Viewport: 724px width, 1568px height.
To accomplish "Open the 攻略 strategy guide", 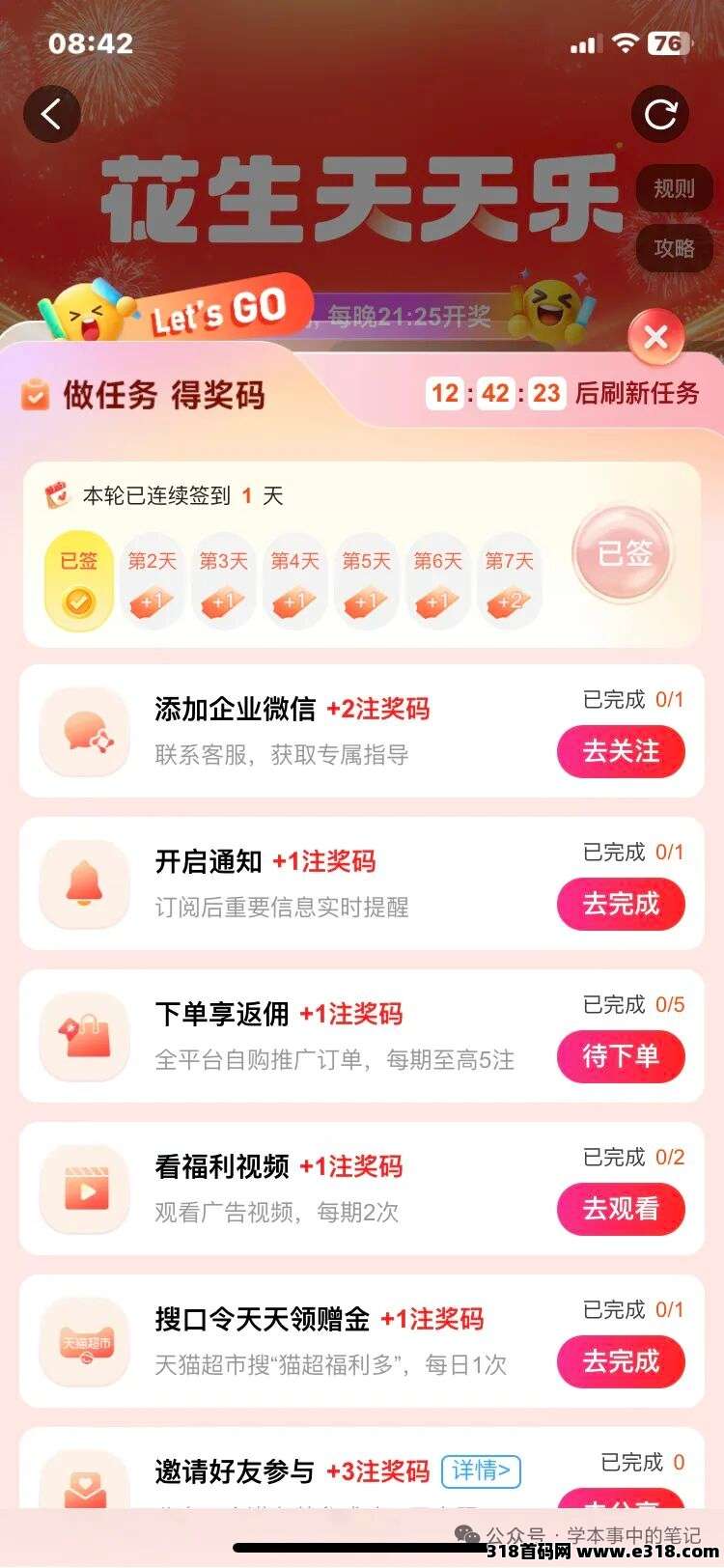I will click(x=674, y=248).
